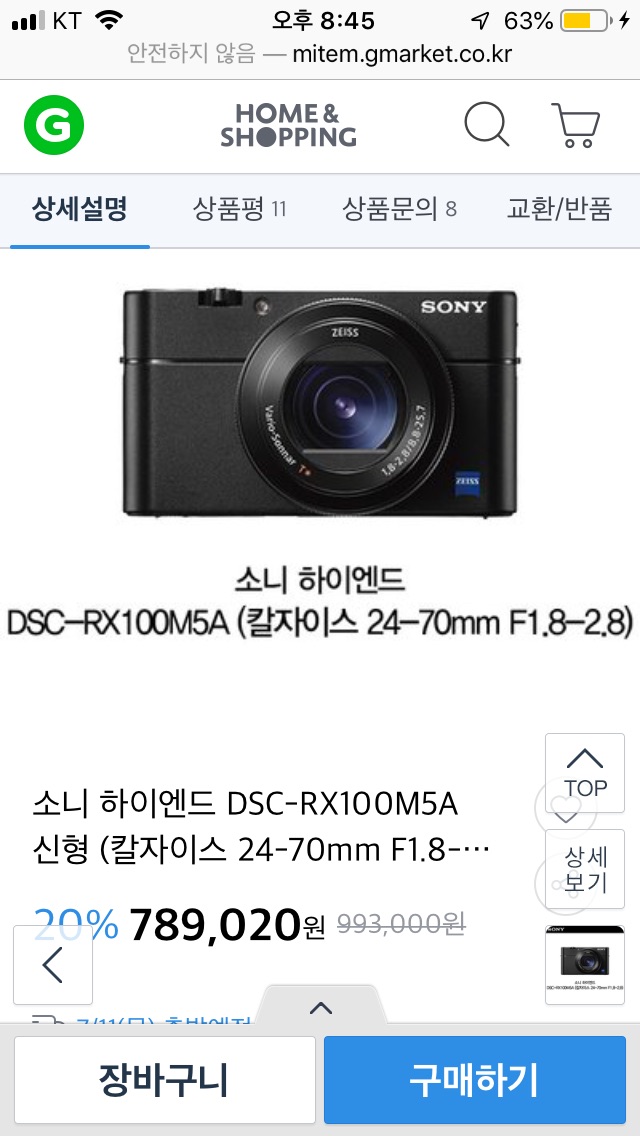Expand the bottom purchase options panel
This screenshot has height=1136, width=640.
(320, 1007)
